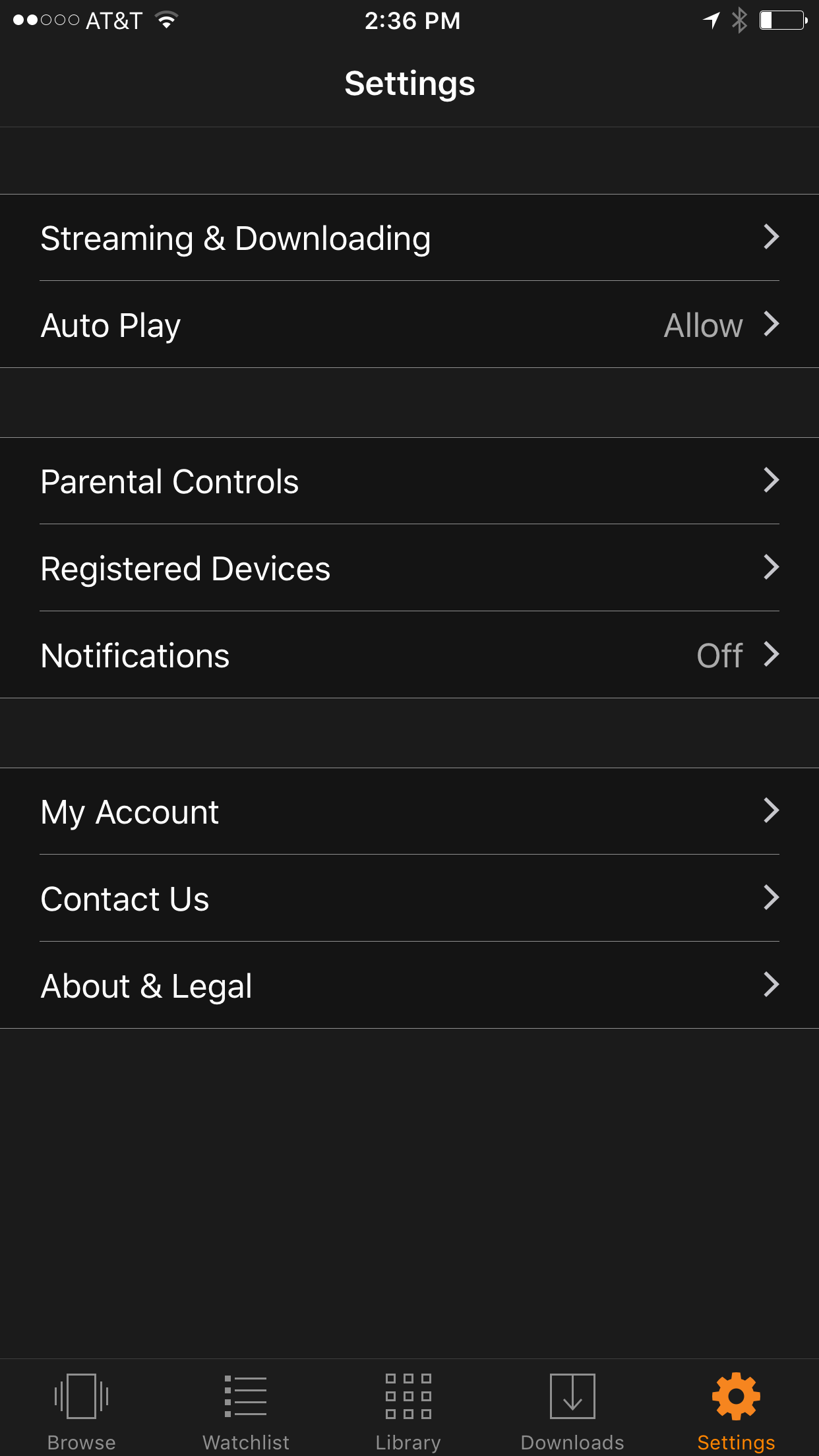Change the Auto Play setting

409,325
